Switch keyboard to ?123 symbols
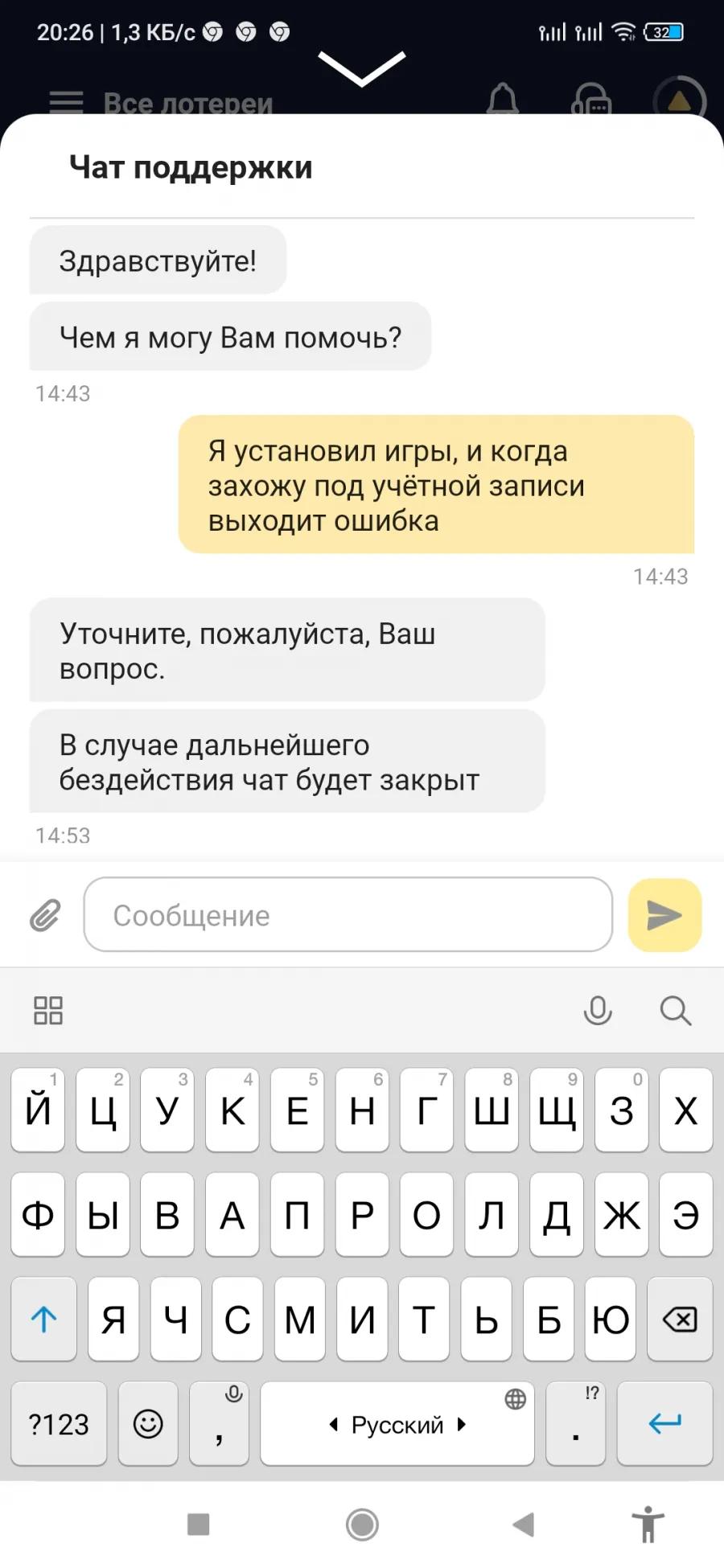This screenshot has width=724, height=1568. (59, 1424)
